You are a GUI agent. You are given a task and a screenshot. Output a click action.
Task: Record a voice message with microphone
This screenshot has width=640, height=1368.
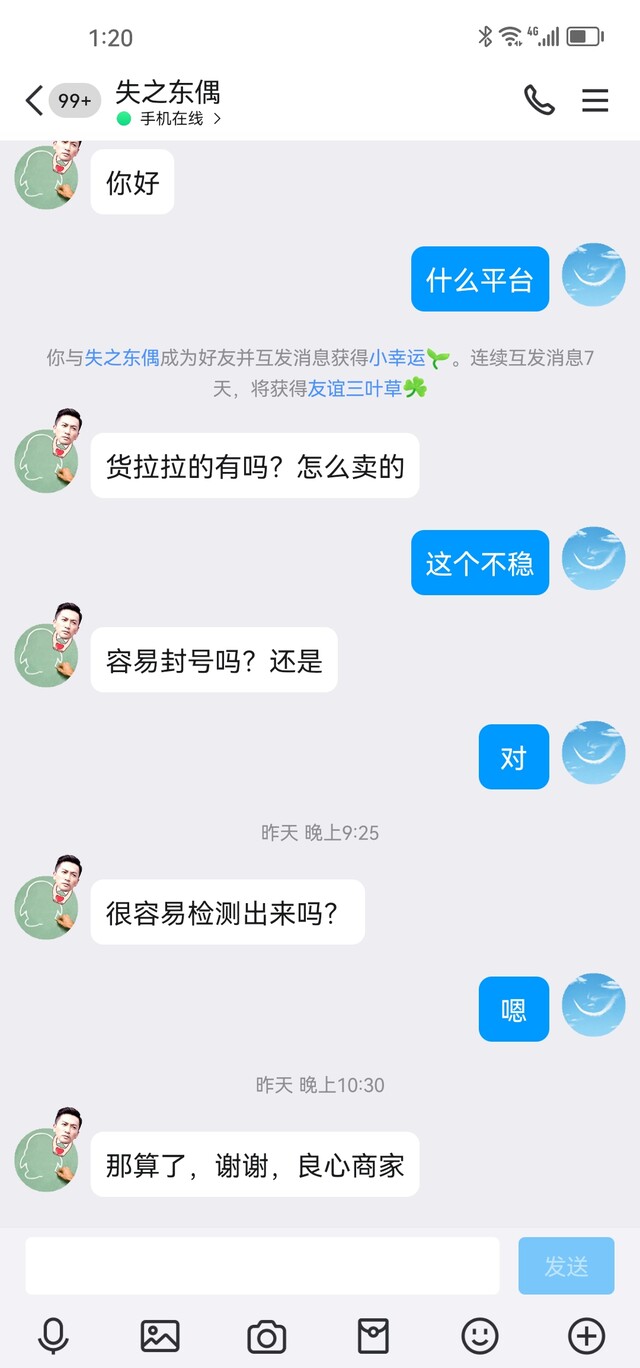(x=53, y=1335)
